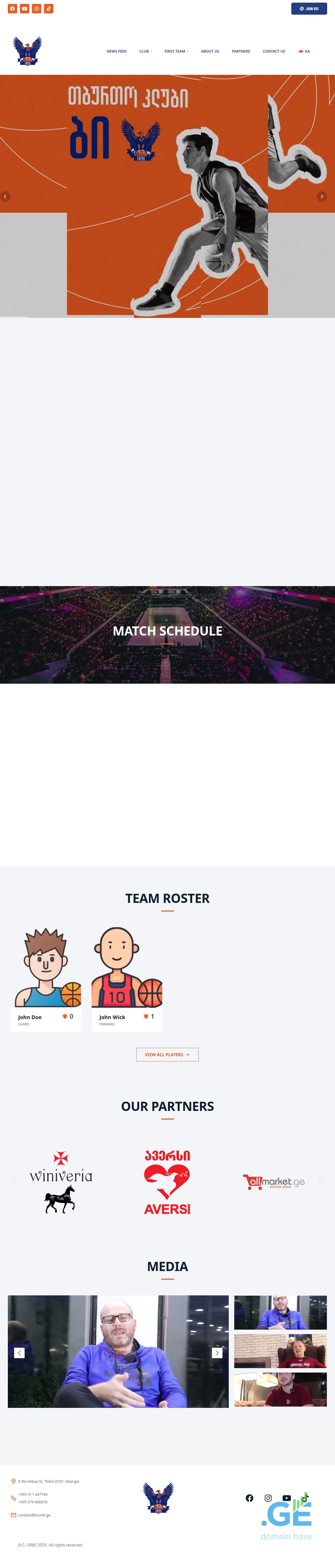Screen dimensions: 335x1568
Task: Expand the FIRST TEAM menu
Action: (176, 51)
